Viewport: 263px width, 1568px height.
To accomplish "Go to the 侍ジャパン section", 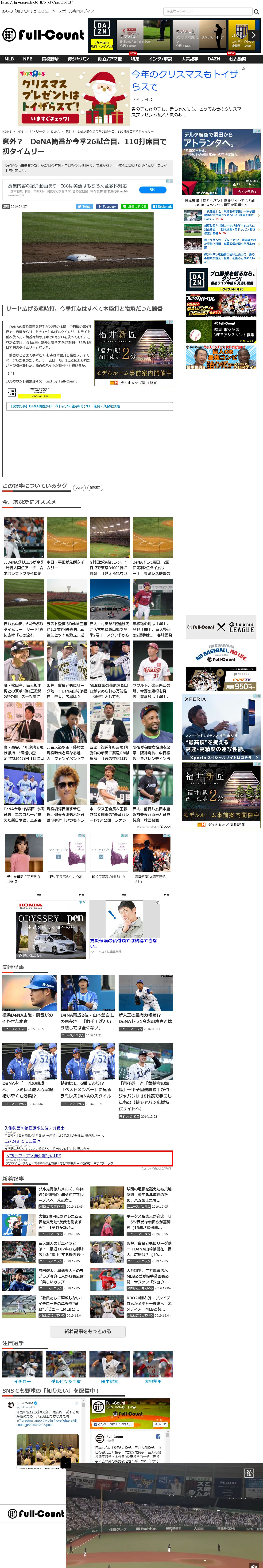I will (x=78, y=59).
